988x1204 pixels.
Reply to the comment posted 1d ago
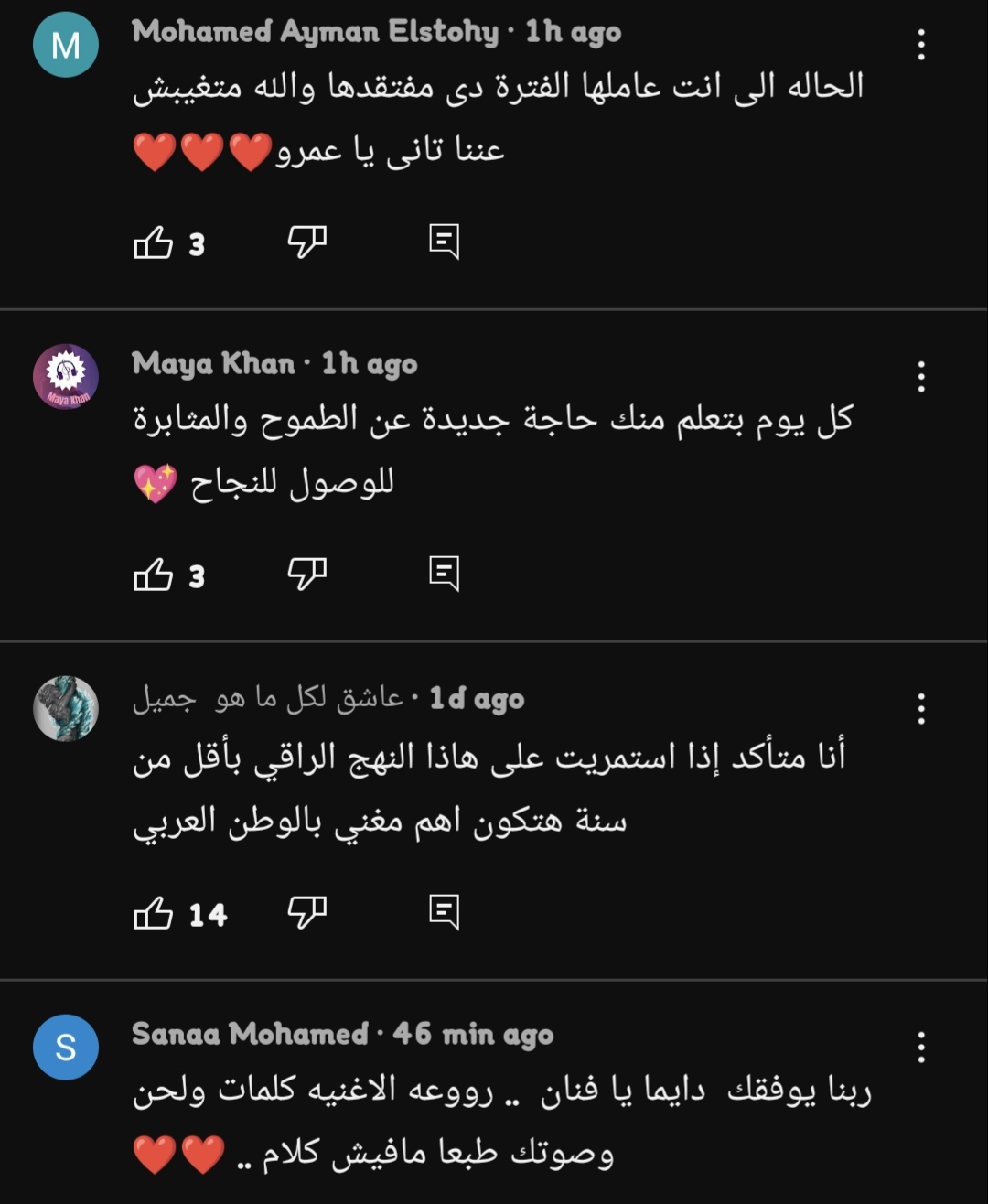click(444, 912)
